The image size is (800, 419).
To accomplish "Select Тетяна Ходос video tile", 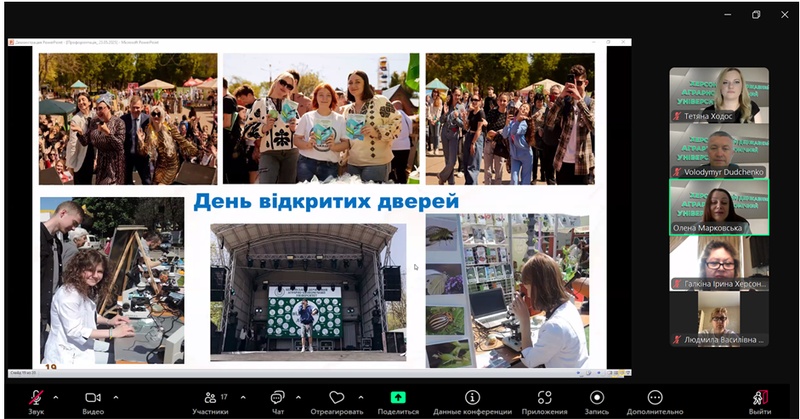I will pyautogui.click(x=718, y=95).
